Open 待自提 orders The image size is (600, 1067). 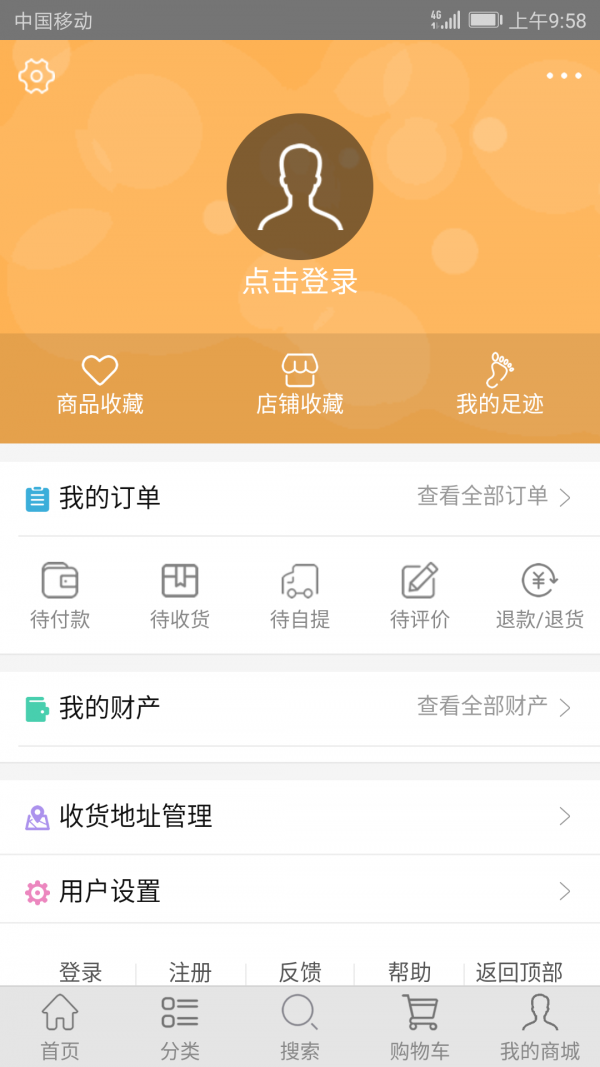point(300,596)
